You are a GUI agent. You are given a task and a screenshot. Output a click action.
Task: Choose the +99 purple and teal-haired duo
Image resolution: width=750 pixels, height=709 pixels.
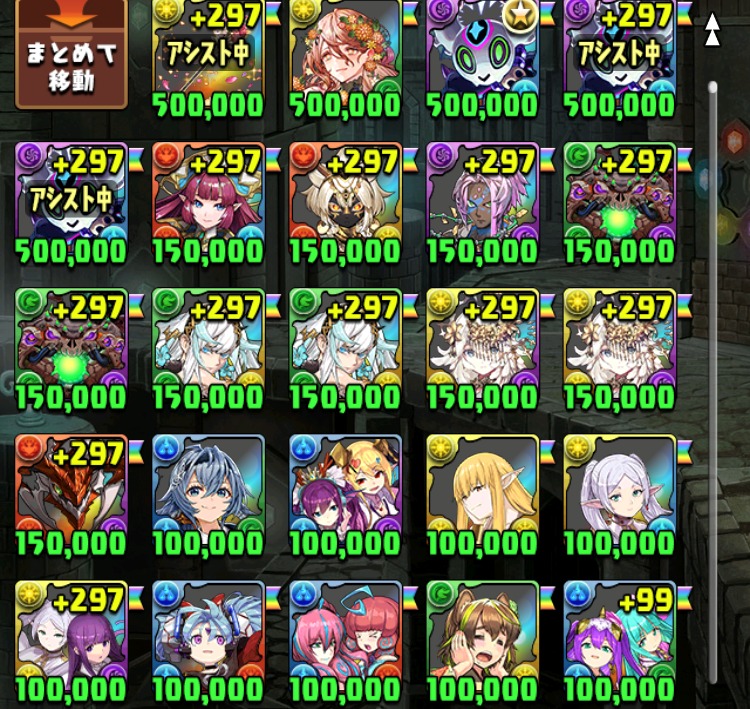[619, 640]
